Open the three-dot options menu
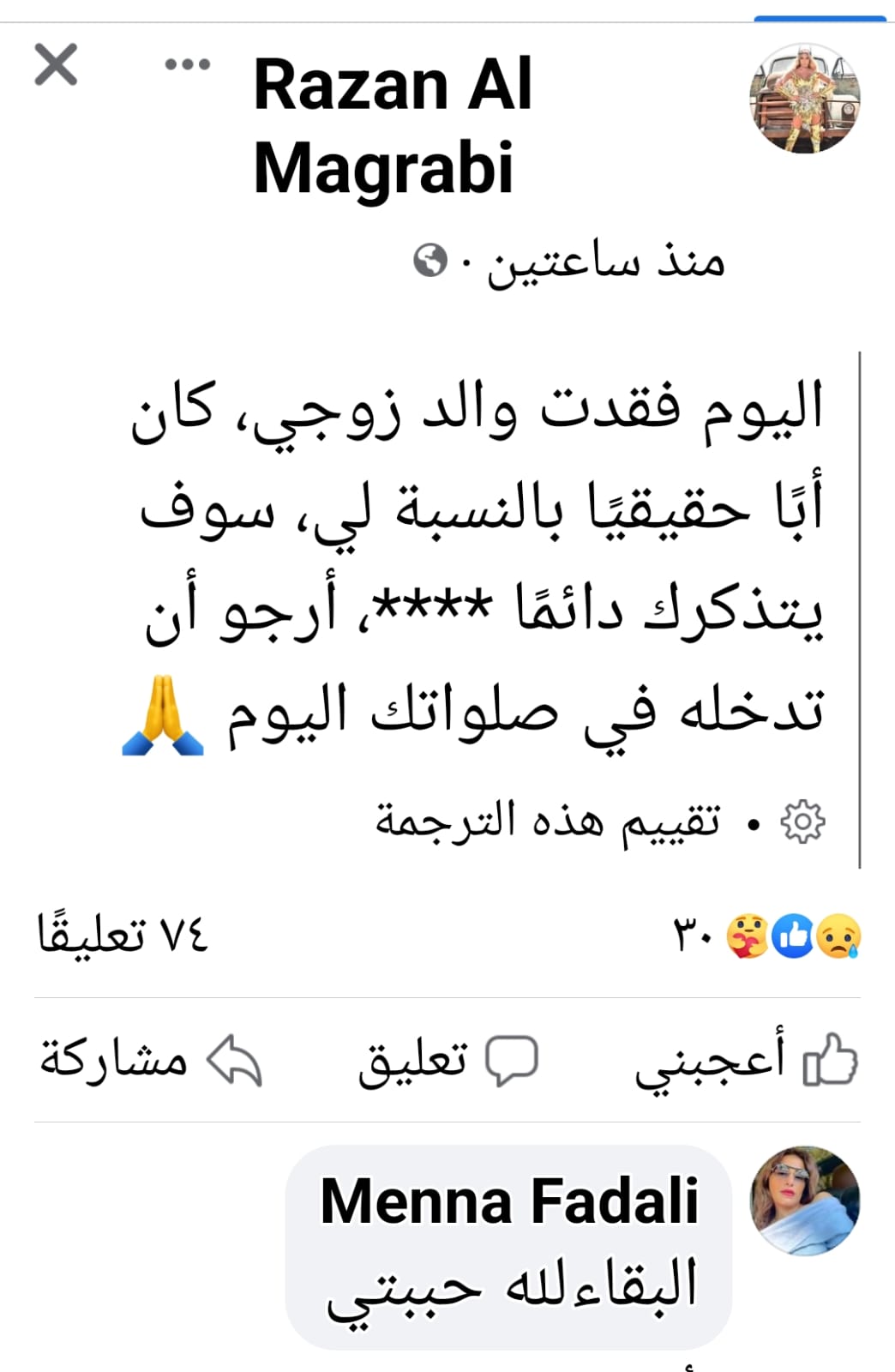 (187, 64)
